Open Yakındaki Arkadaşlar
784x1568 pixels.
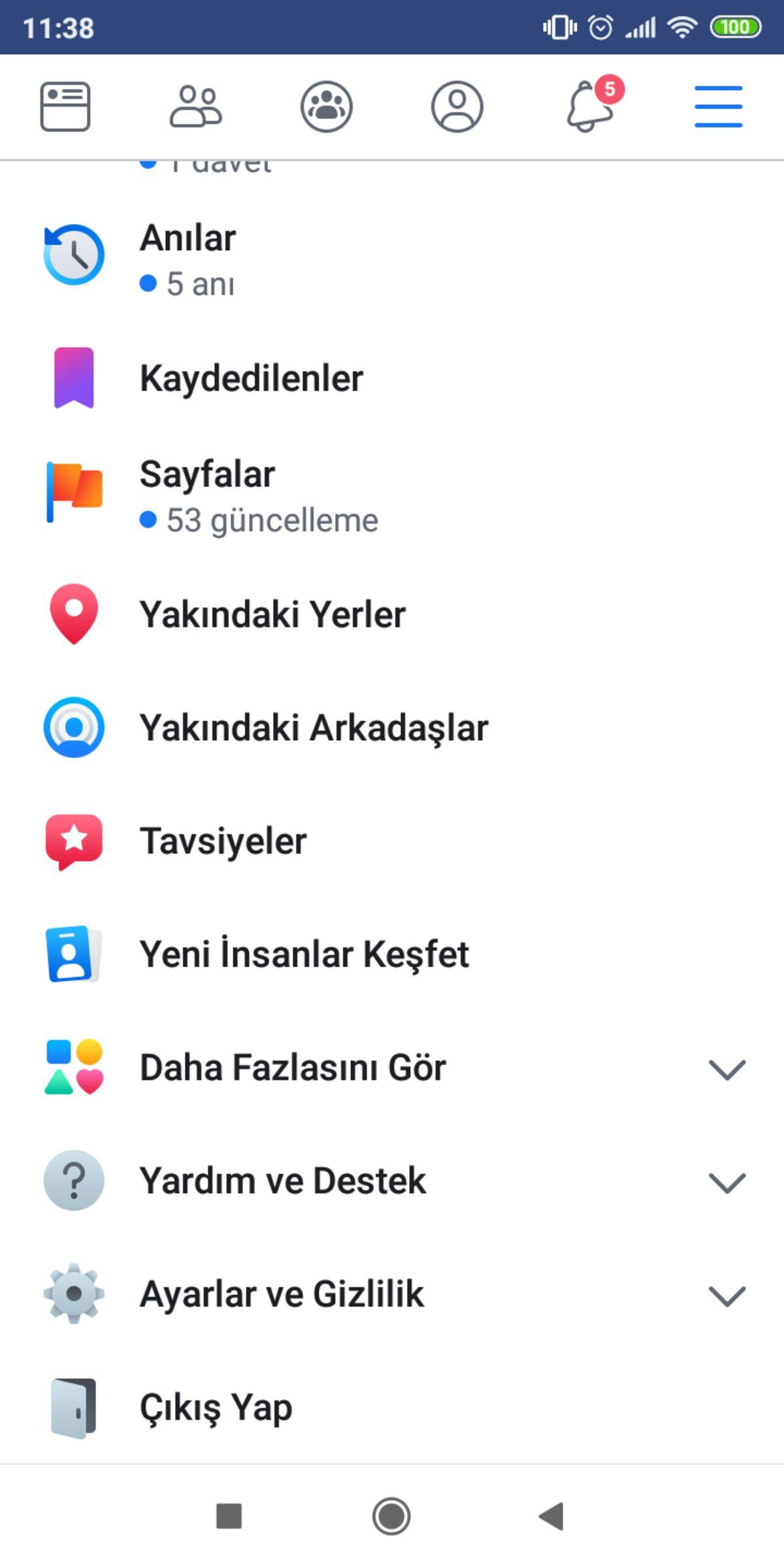tap(314, 727)
